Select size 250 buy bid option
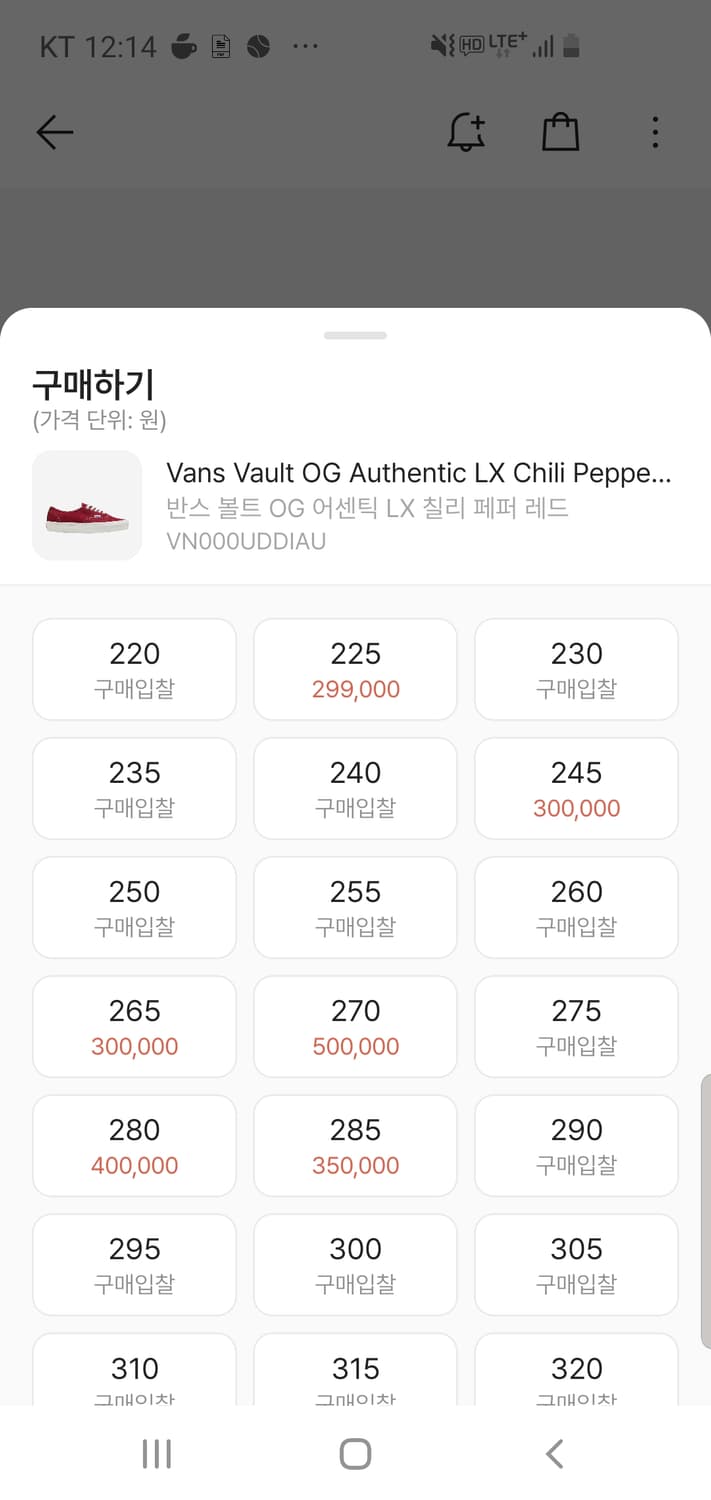The height and width of the screenshot is (1500, 711). (134, 907)
